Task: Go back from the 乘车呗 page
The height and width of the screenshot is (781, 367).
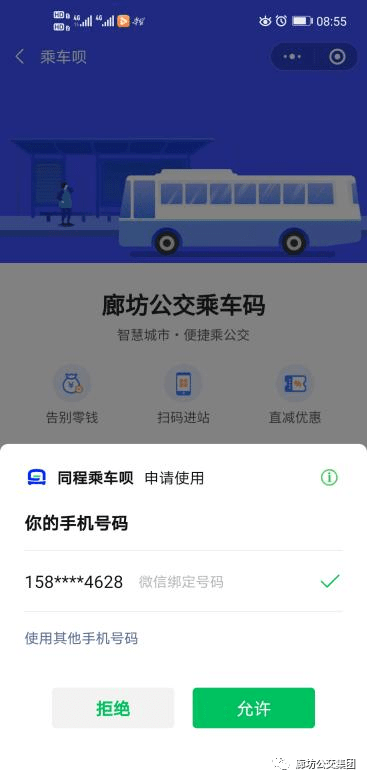Action: click(x=19, y=57)
